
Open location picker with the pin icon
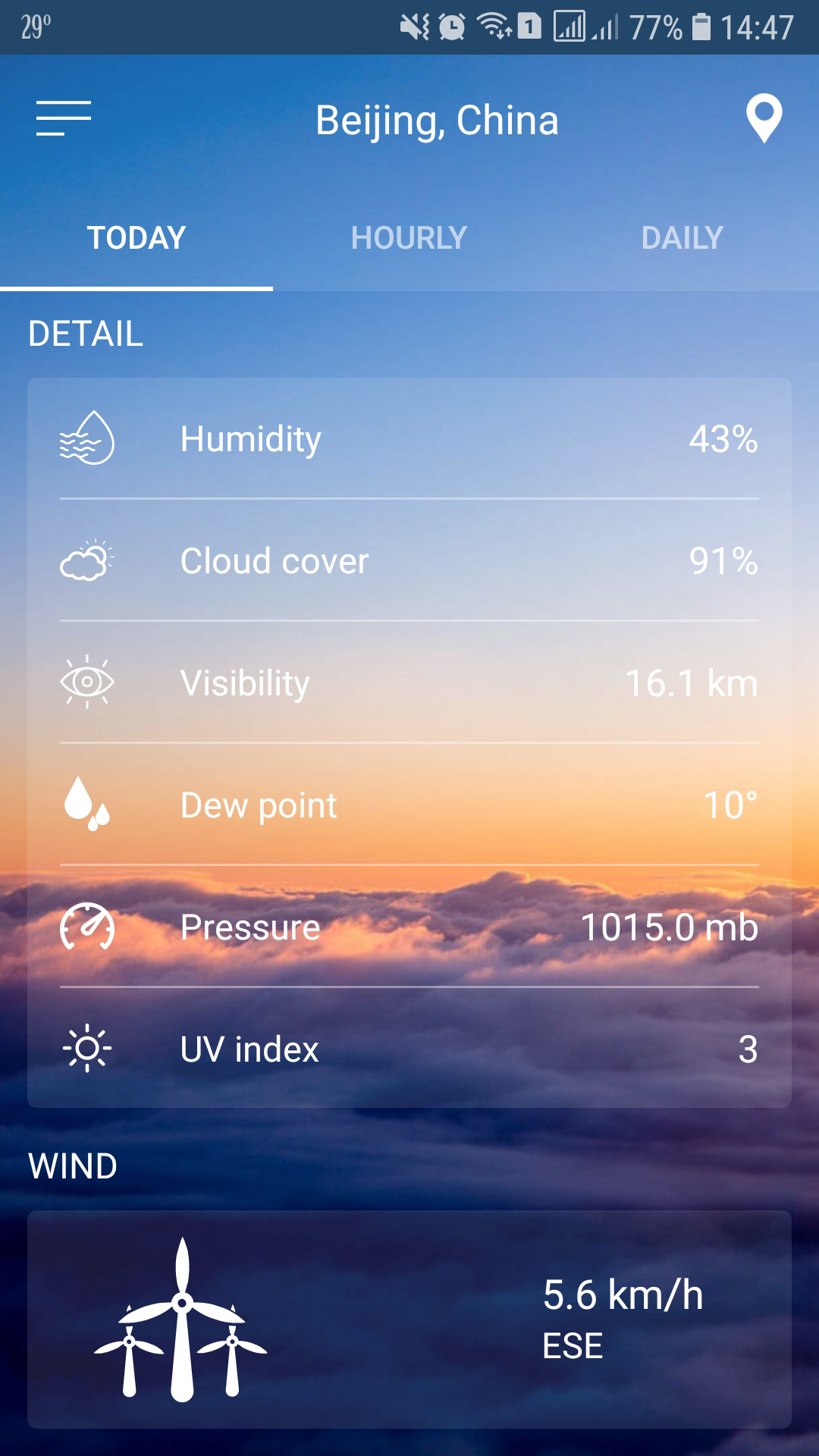(x=761, y=119)
